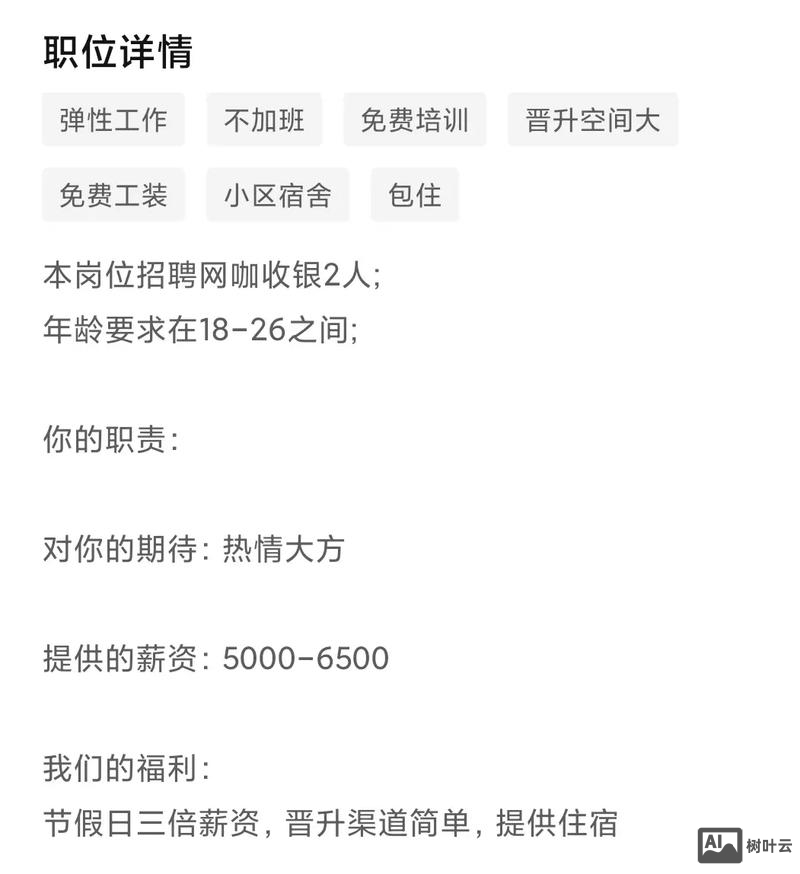Image resolution: width=800 pixels, height=874 pixels.
Task: Select the 免费培训 tag
Action: click(x=416, y=119)
